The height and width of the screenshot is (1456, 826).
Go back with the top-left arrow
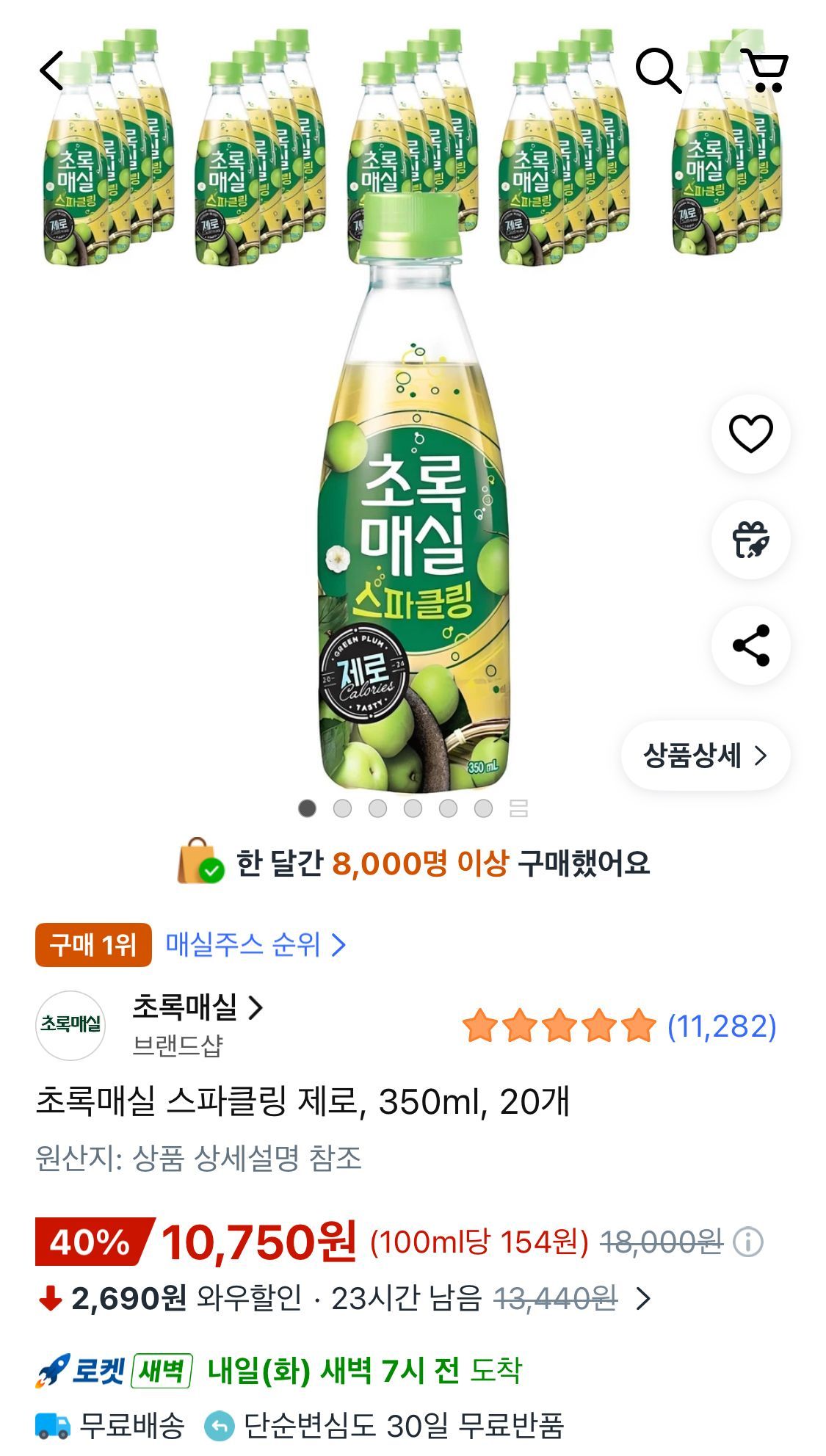pos(51,70)
